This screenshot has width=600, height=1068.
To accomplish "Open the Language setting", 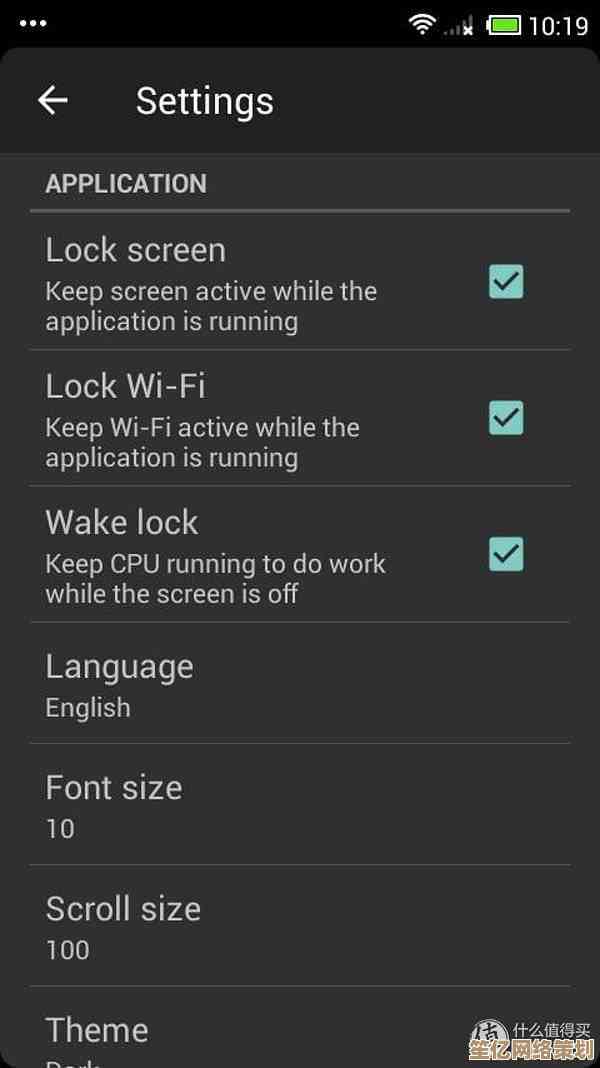I will (x=300, y=684).
